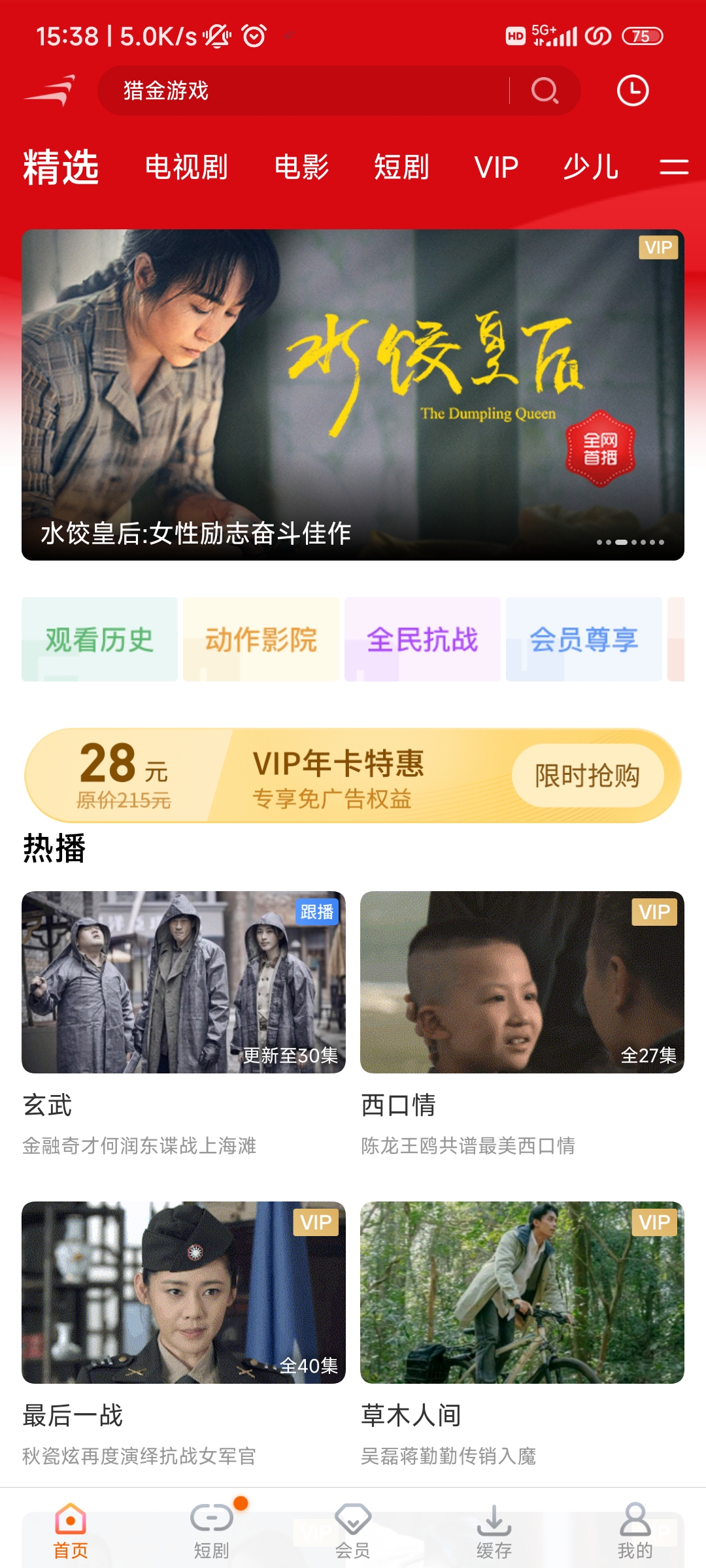Open the 少儿 channel tab

pos(590,167)
